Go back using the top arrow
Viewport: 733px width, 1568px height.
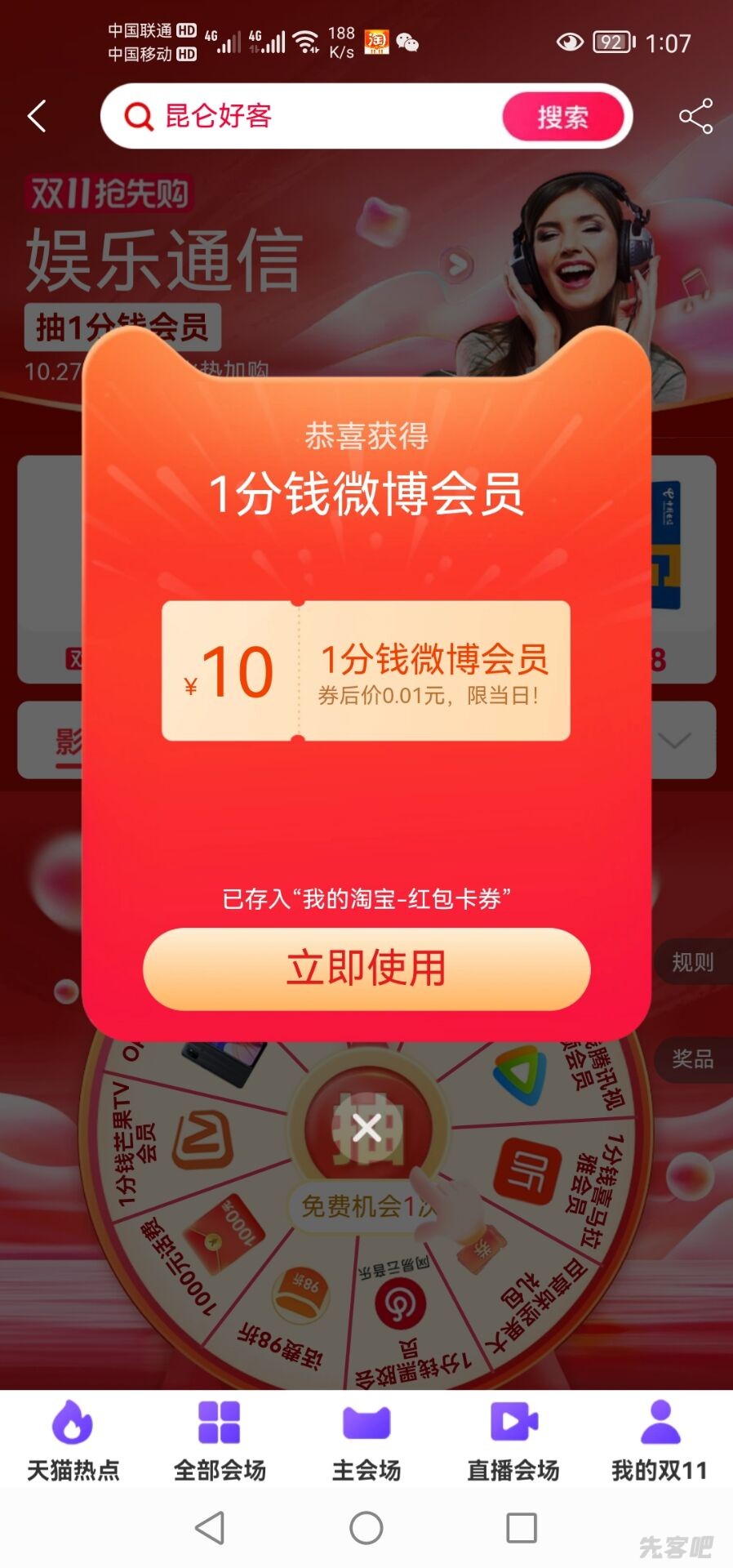click(x=38, y=117)
